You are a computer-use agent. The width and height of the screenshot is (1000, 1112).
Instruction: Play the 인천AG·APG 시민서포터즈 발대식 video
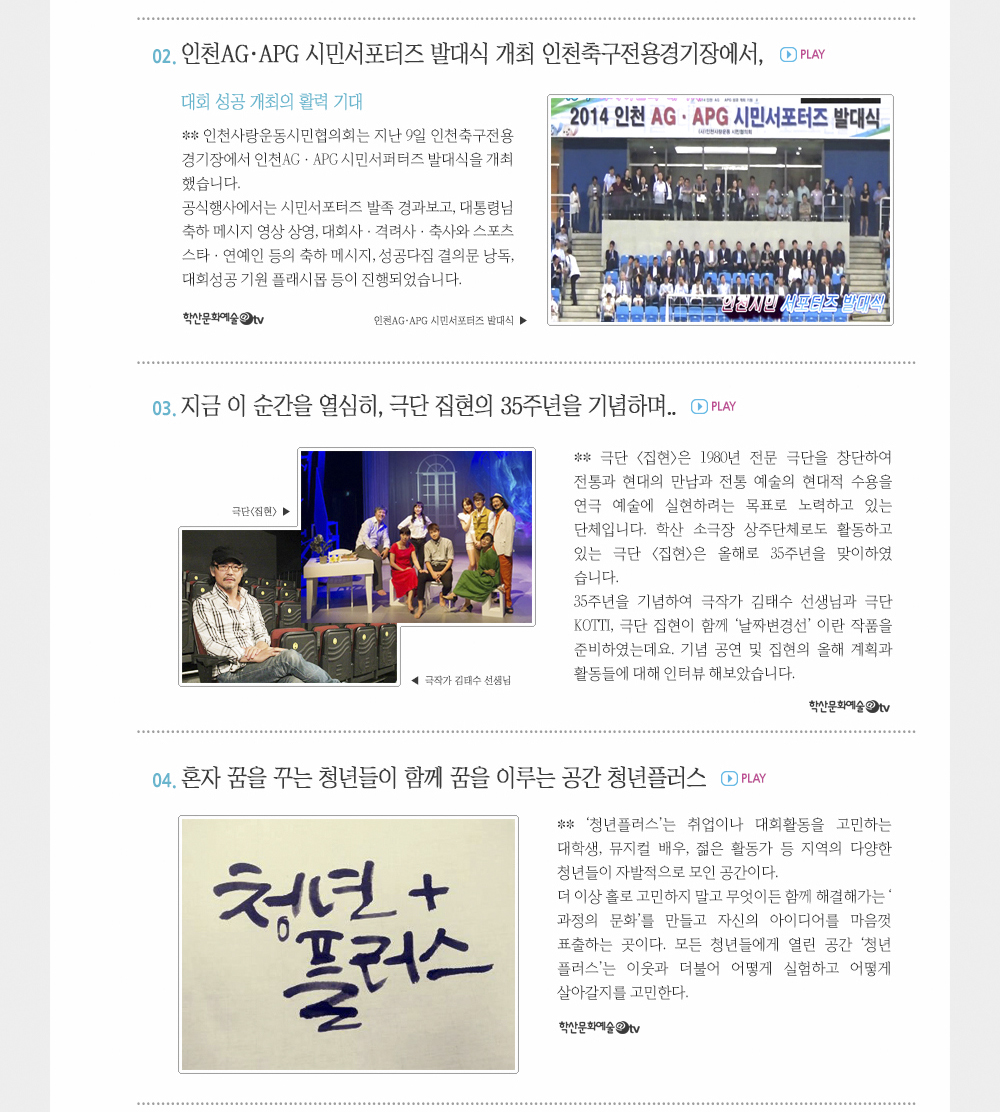click(x=802, y=55)
